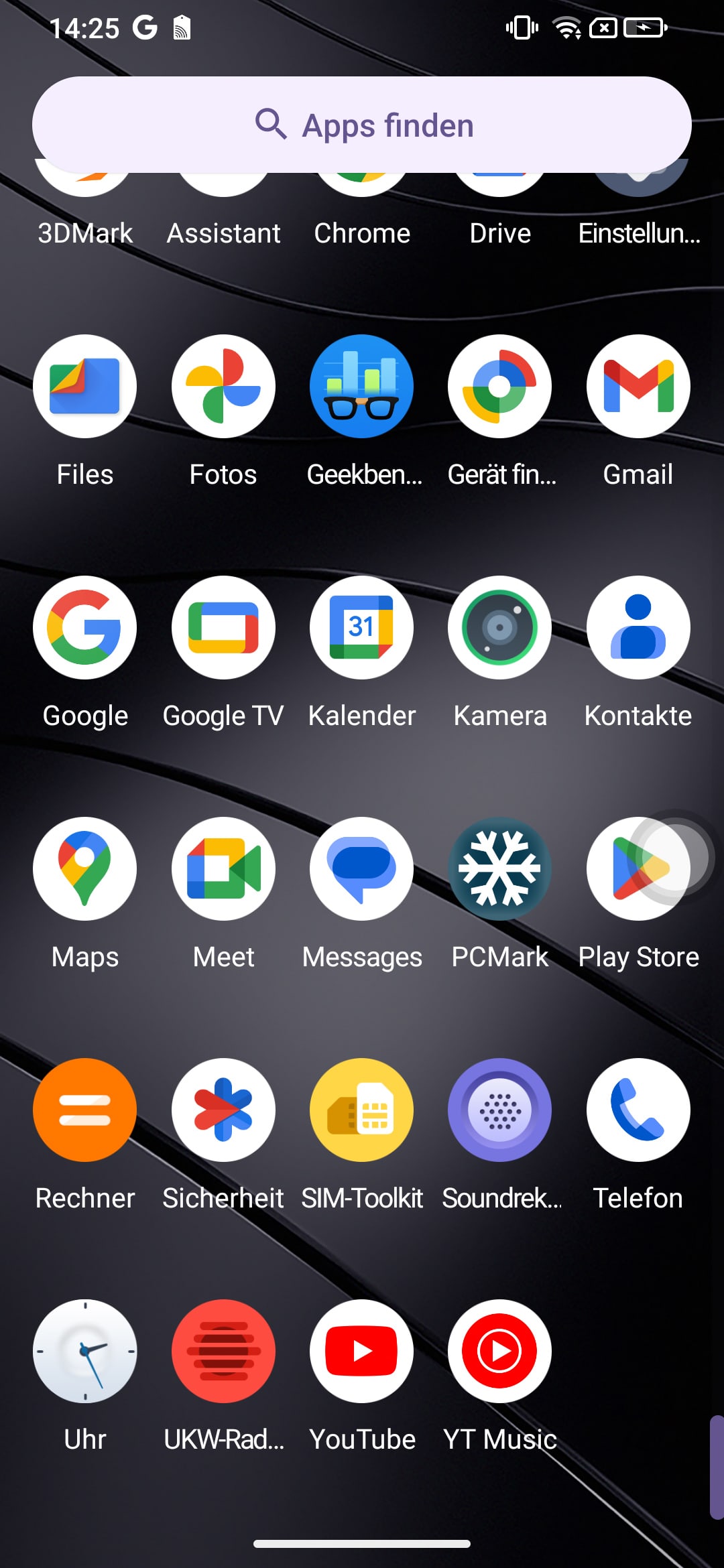Open the Meet app
The height and width of the screenshot is (1568, 724).
point(223,868)
